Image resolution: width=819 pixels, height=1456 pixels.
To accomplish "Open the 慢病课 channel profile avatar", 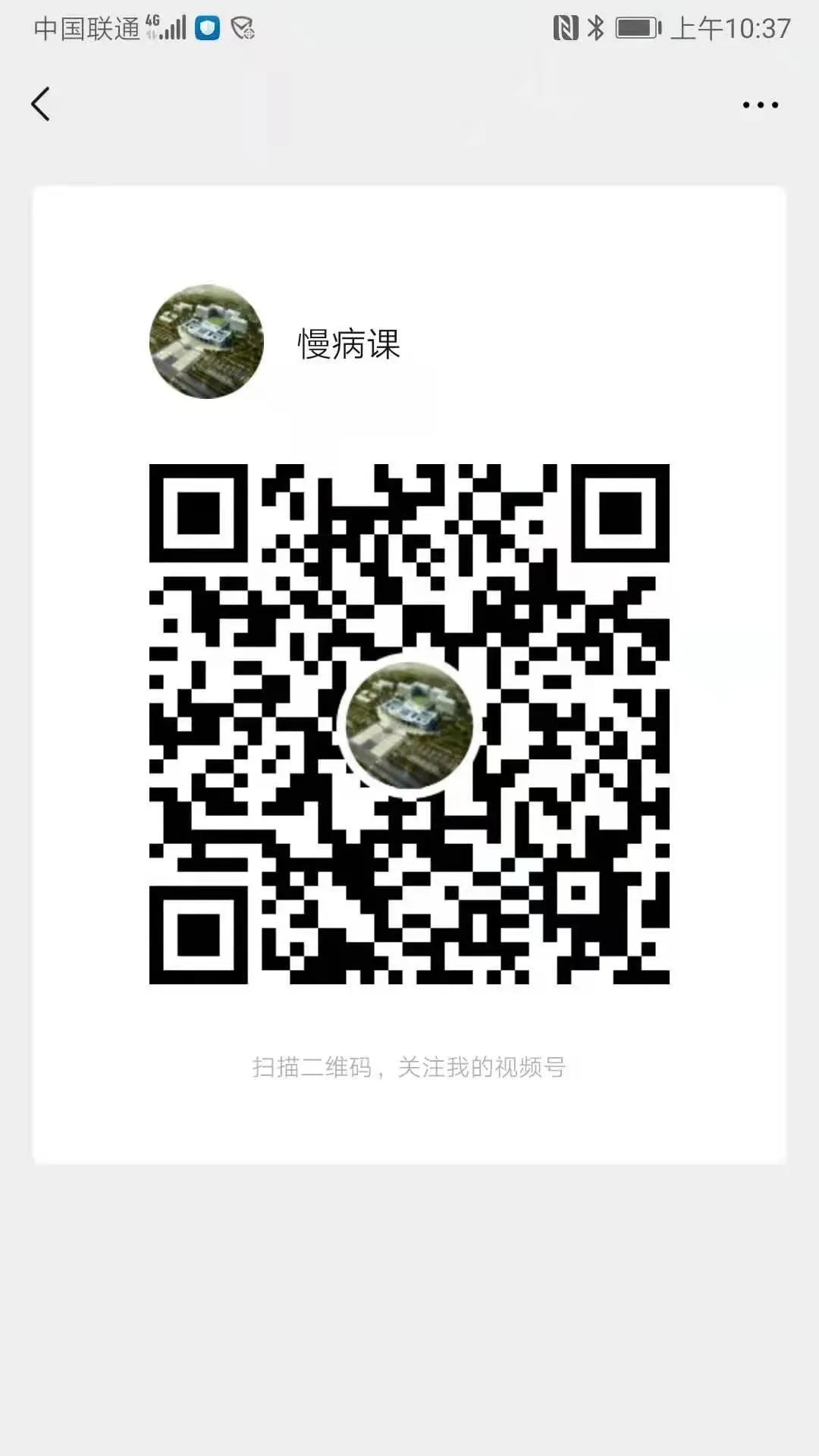I will point(205,342).
